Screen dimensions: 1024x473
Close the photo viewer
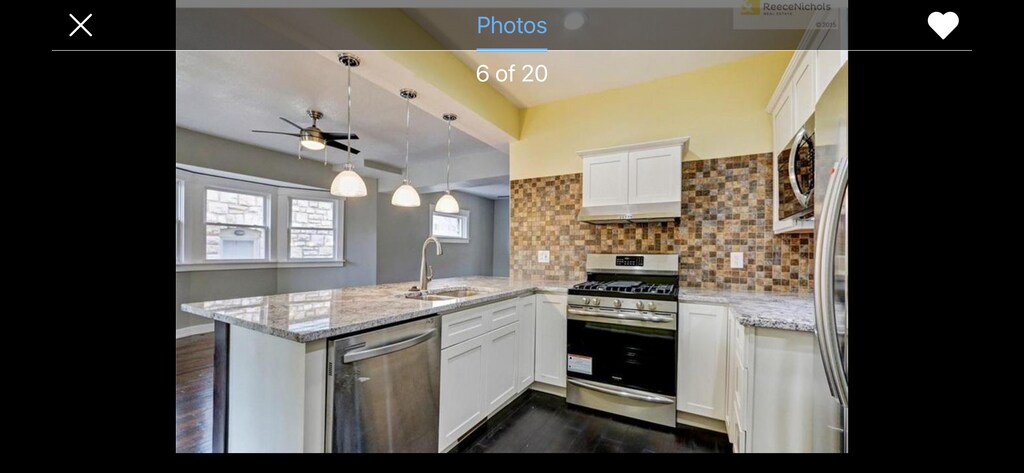(x=81, y=25)
